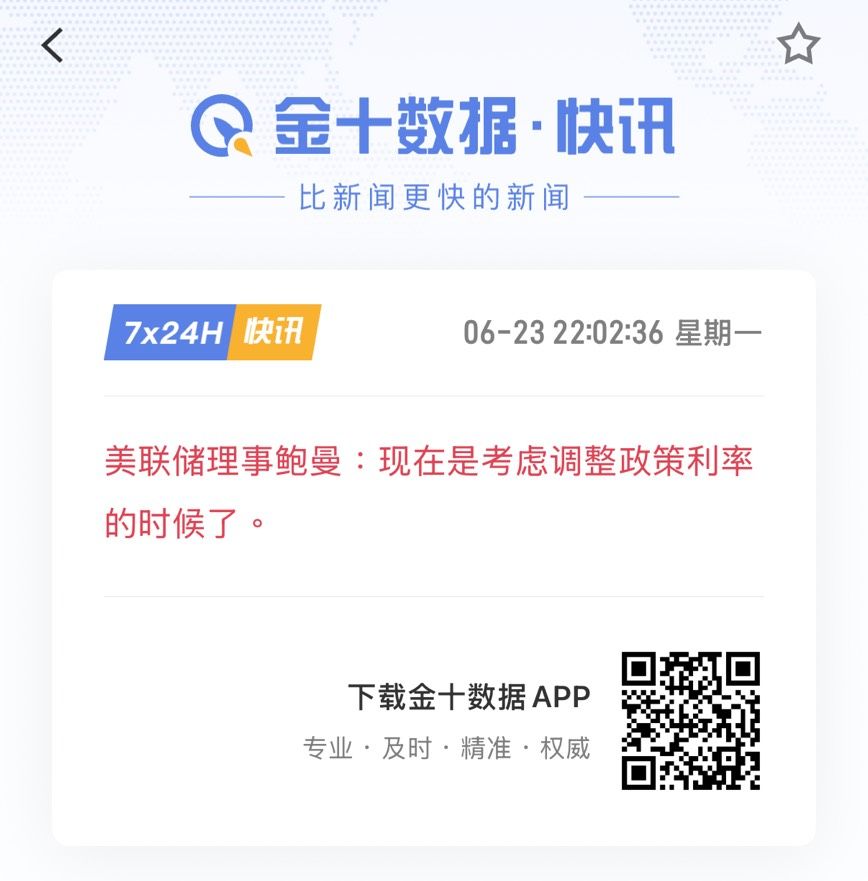Select the 7x24H quick news banner

(210, 331)
